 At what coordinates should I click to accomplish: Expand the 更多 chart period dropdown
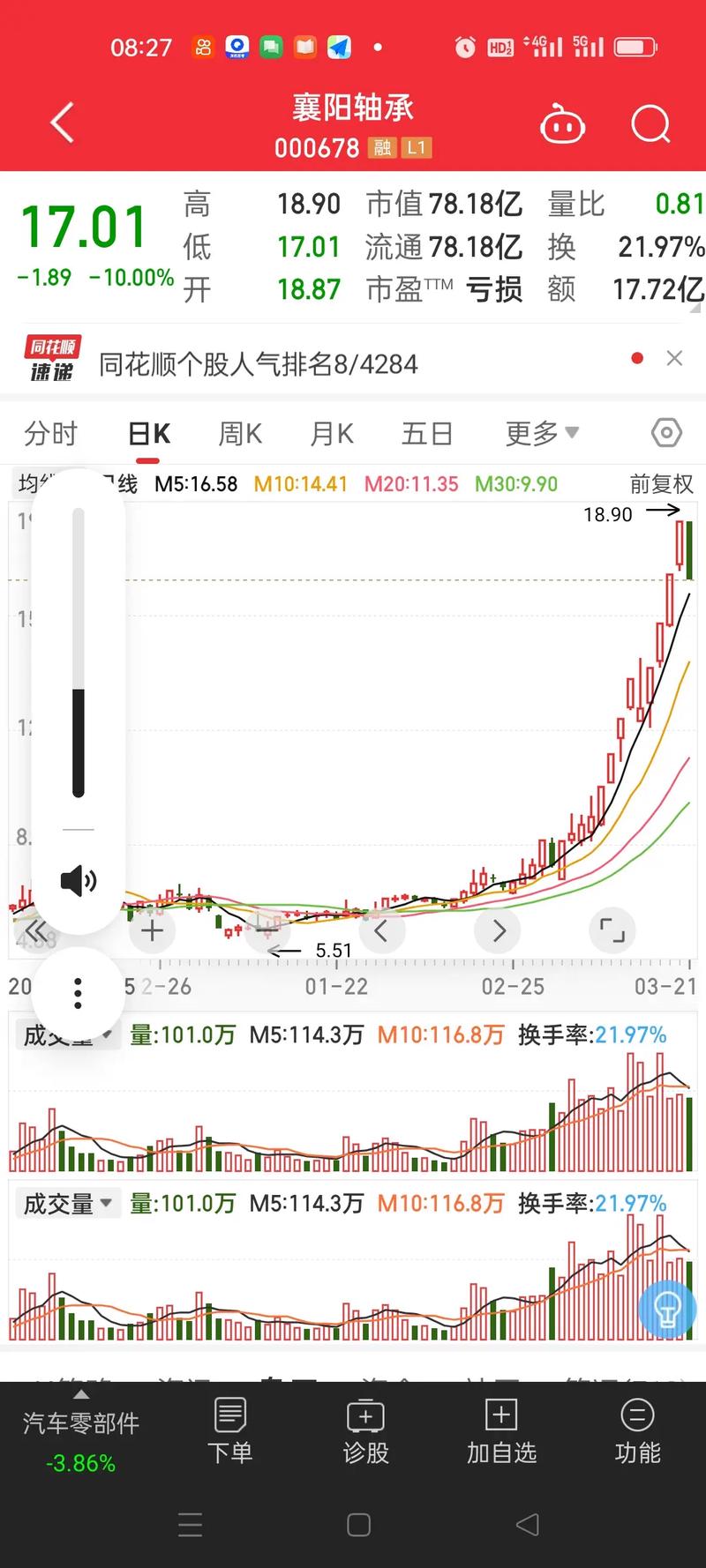[540, 432]
